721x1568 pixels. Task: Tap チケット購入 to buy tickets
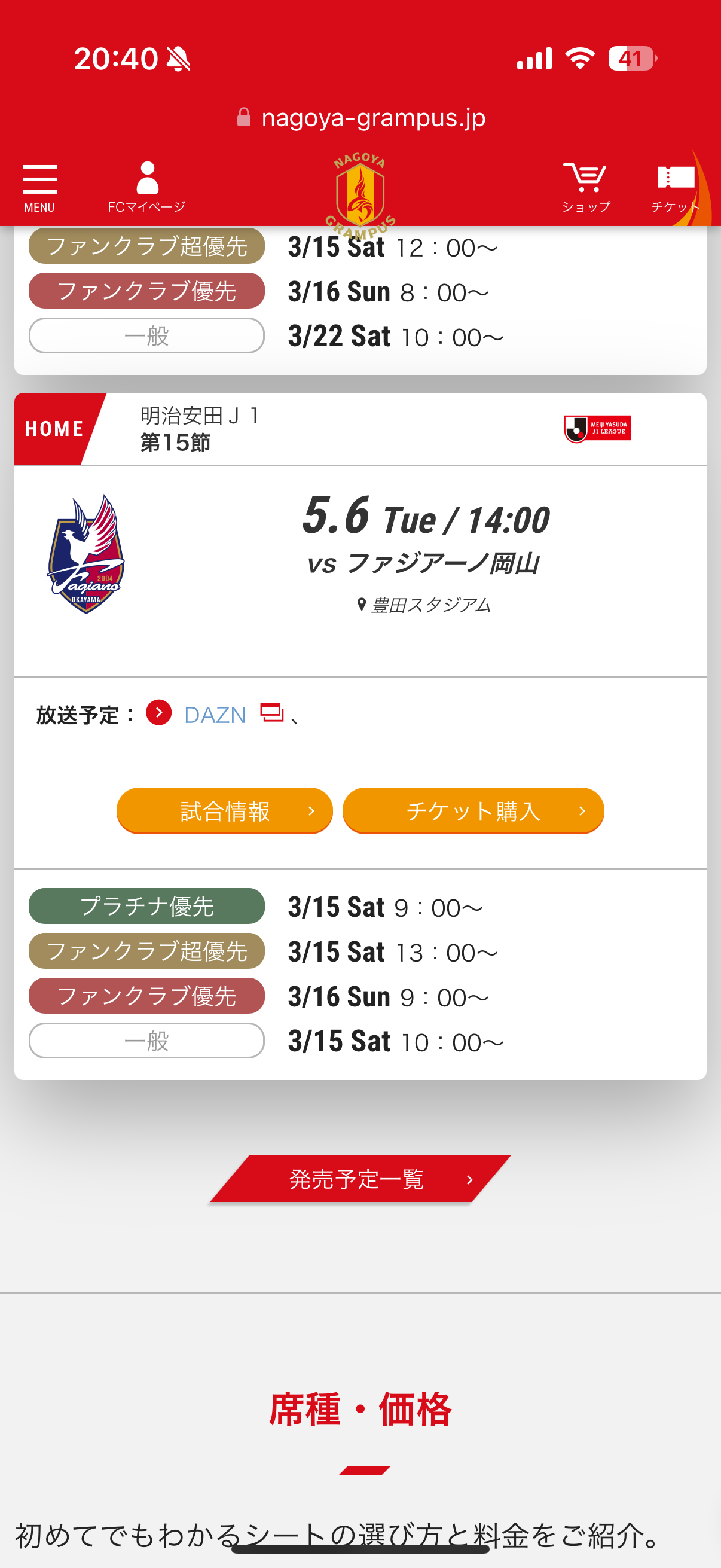pos(473,811)
